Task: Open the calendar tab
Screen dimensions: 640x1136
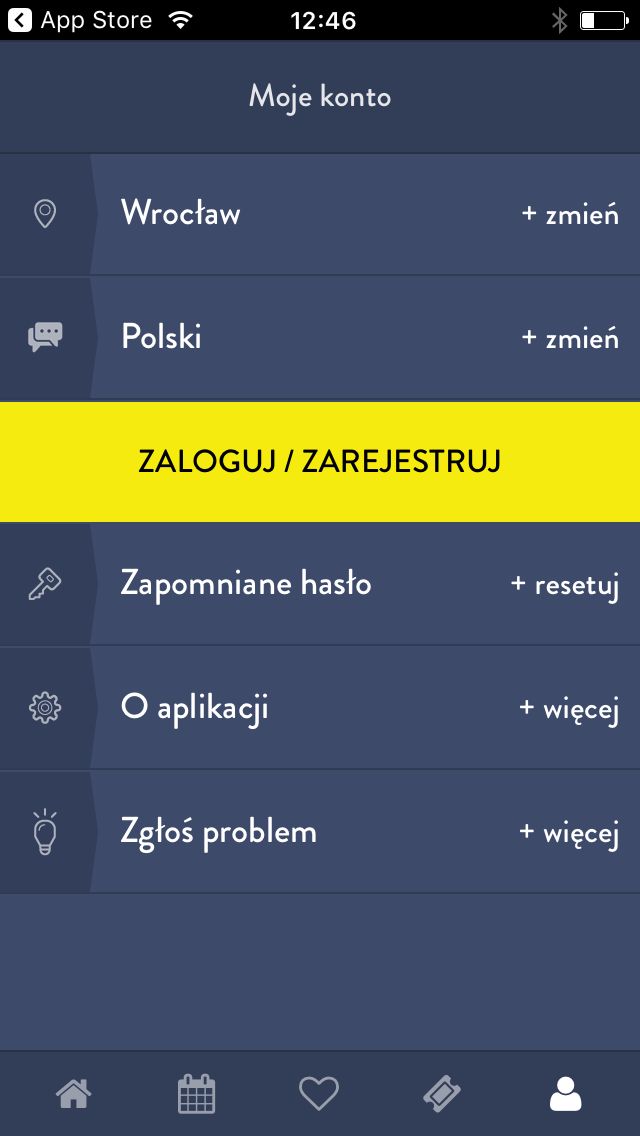Action: (x=196, y=1094)
